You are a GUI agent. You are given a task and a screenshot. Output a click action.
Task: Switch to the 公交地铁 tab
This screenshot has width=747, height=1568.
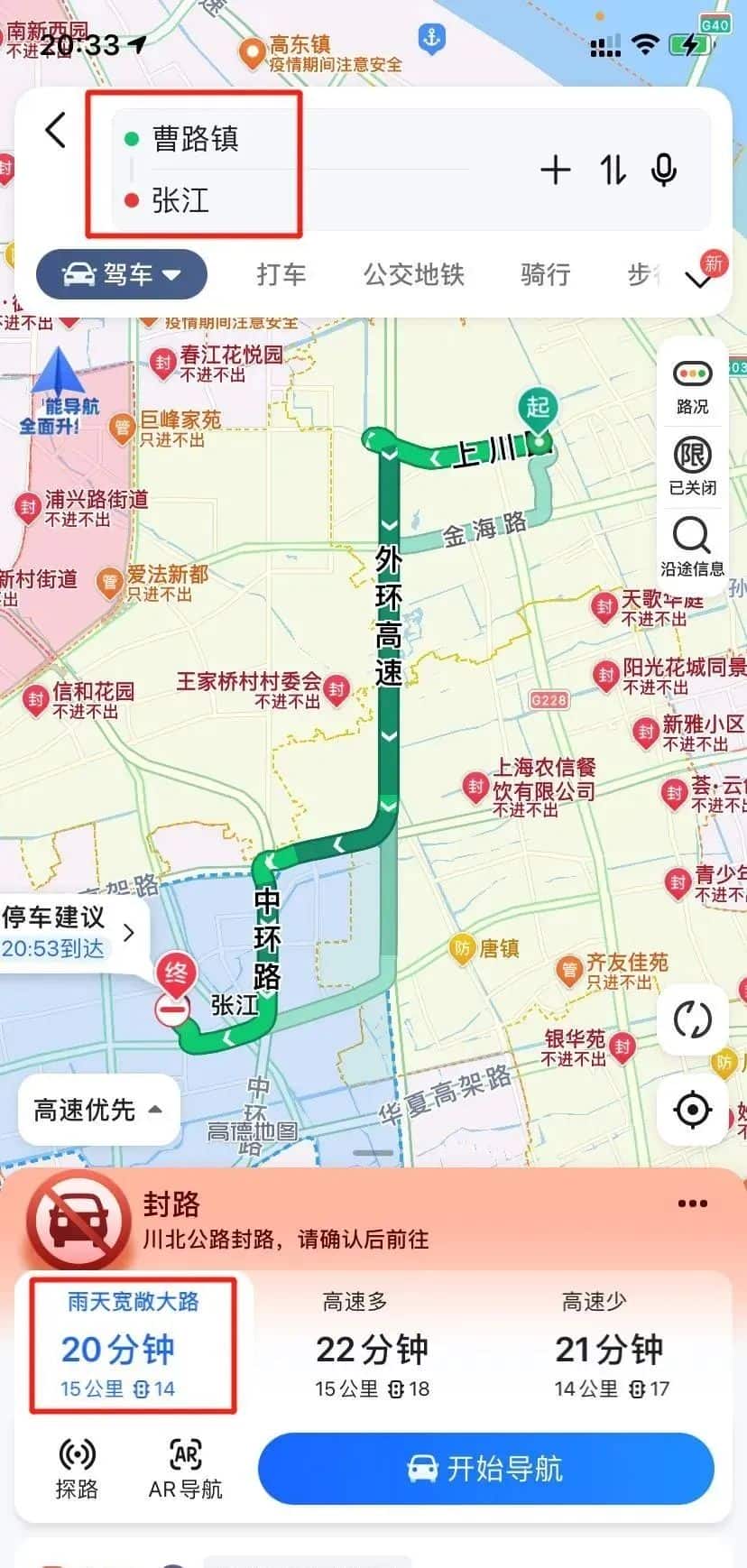413,274
